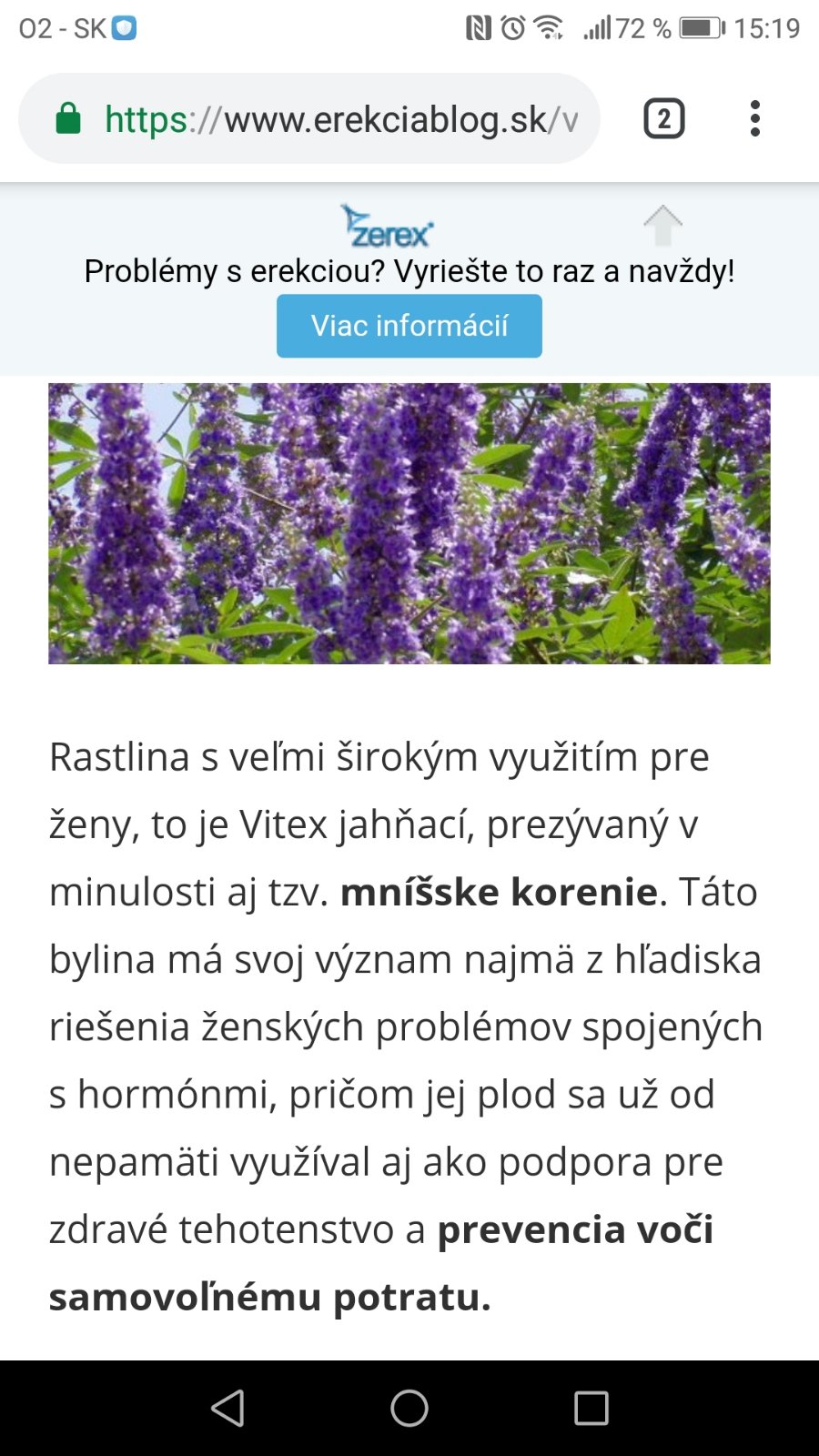Go back using the system back button

pos(227,1408)
